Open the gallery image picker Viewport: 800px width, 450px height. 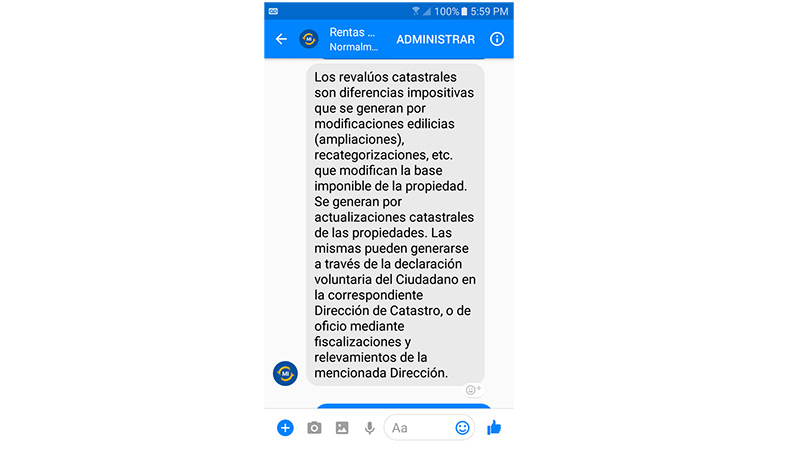point(342,428)
